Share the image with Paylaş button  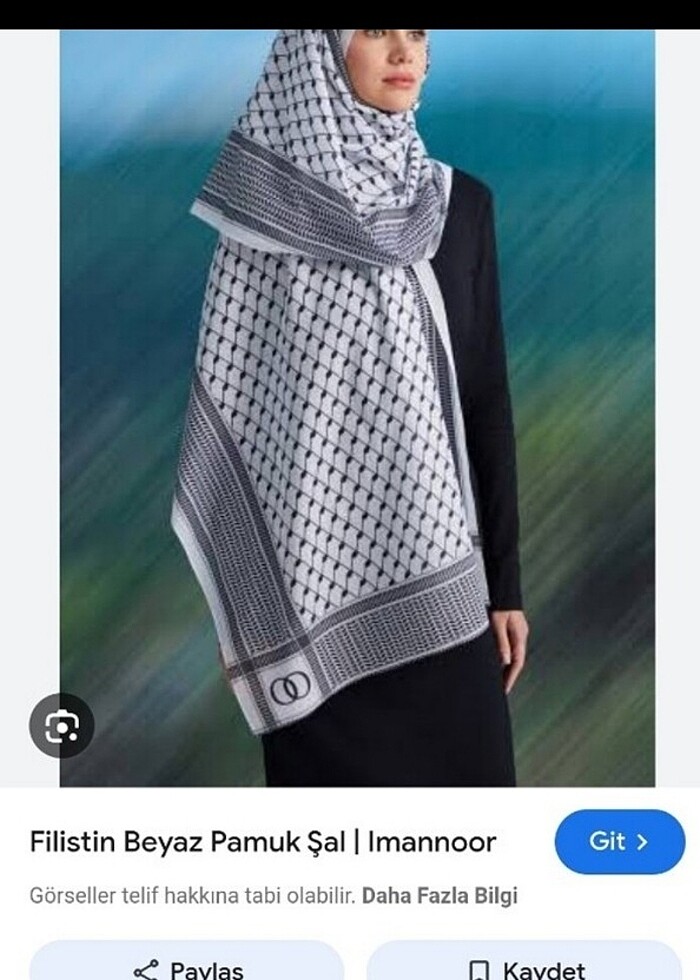187,964
